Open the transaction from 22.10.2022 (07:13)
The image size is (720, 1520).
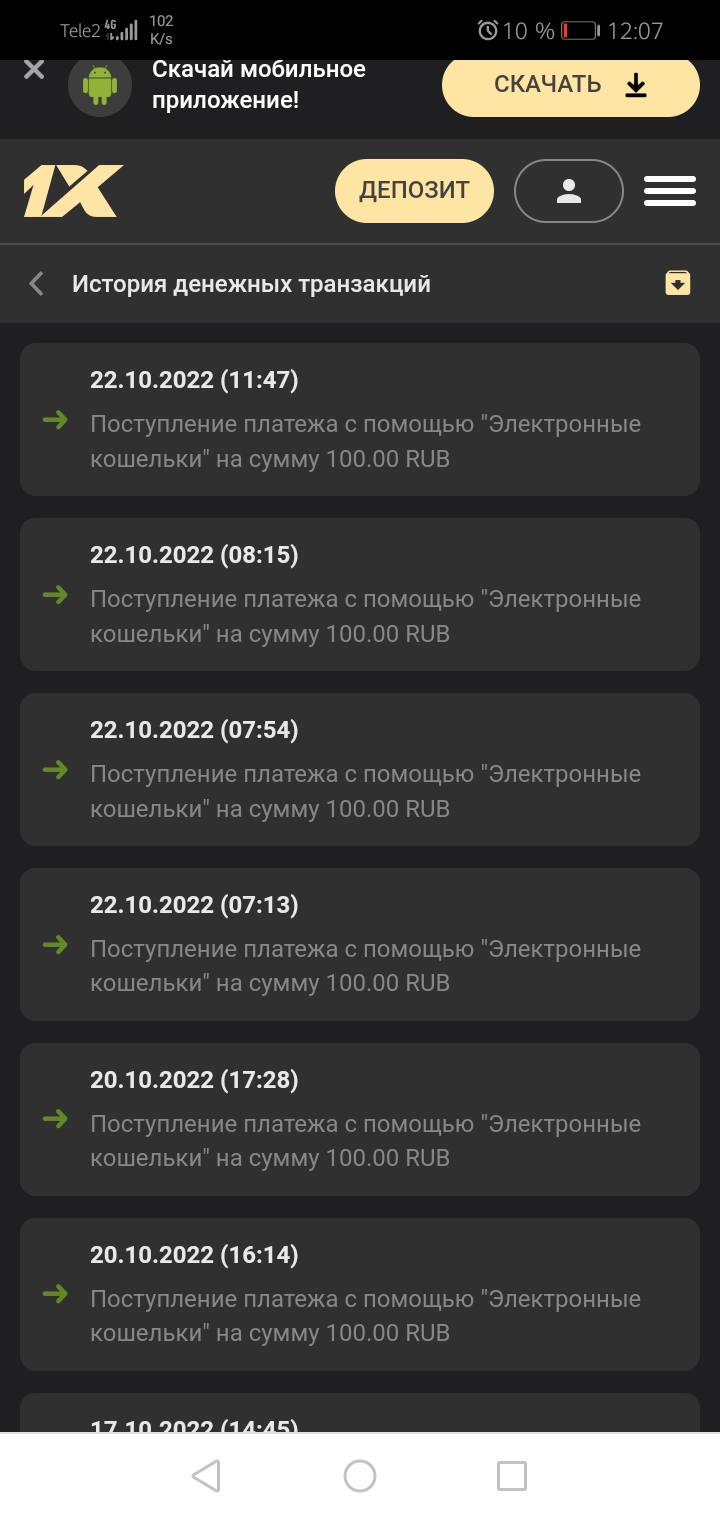coord(360,944)
